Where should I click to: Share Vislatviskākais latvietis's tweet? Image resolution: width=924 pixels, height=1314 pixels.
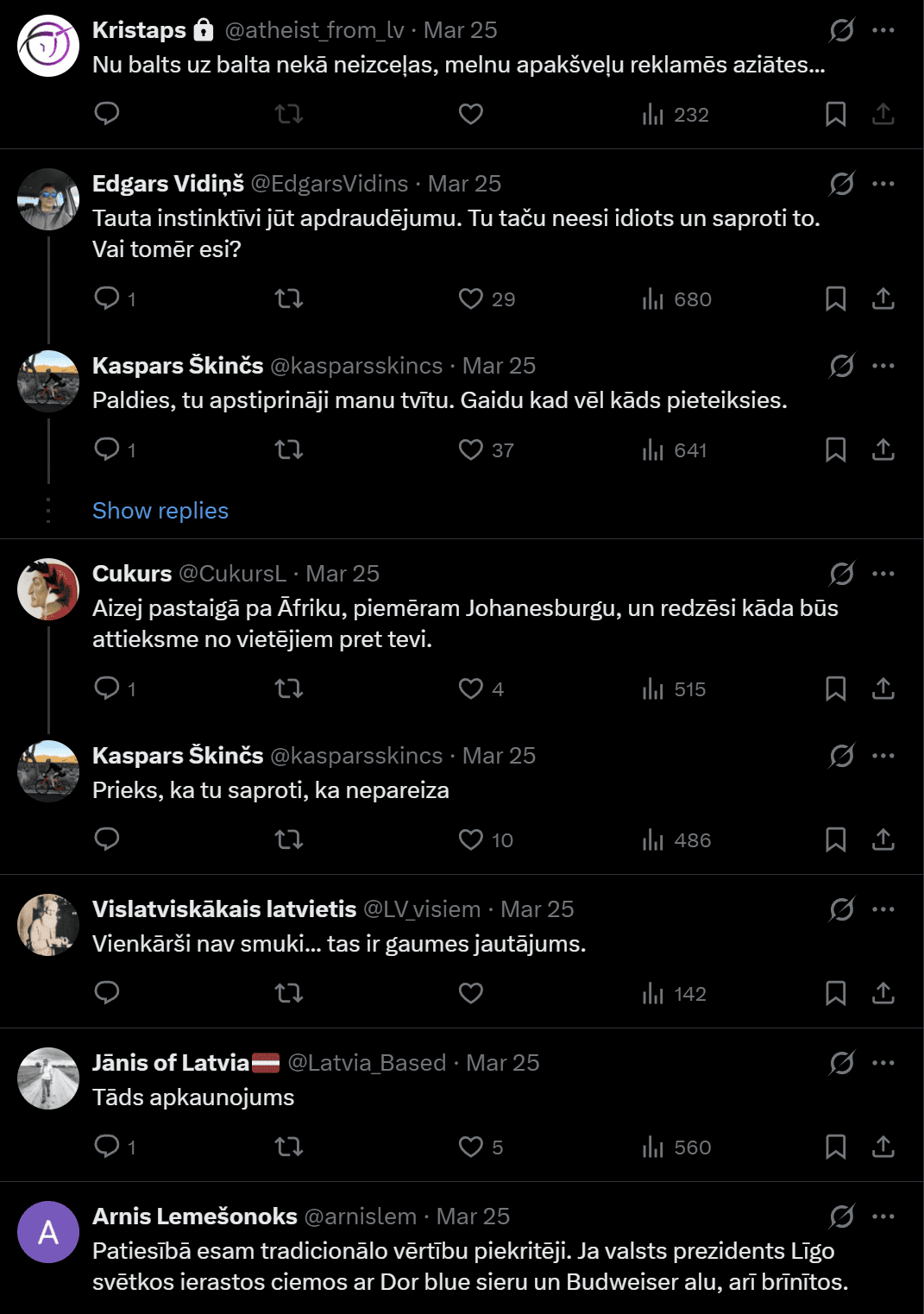pyautogui.click(x=883, y=993)
